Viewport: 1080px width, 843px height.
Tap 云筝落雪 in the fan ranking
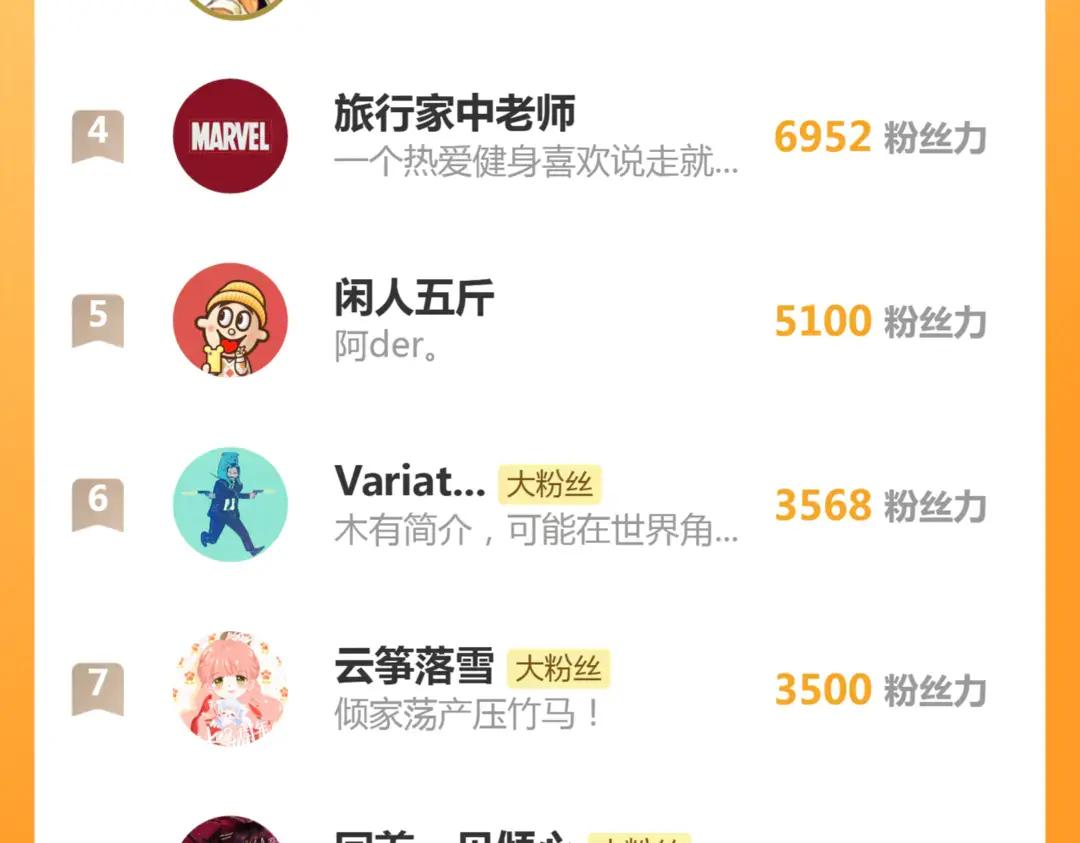click(414, 667)
